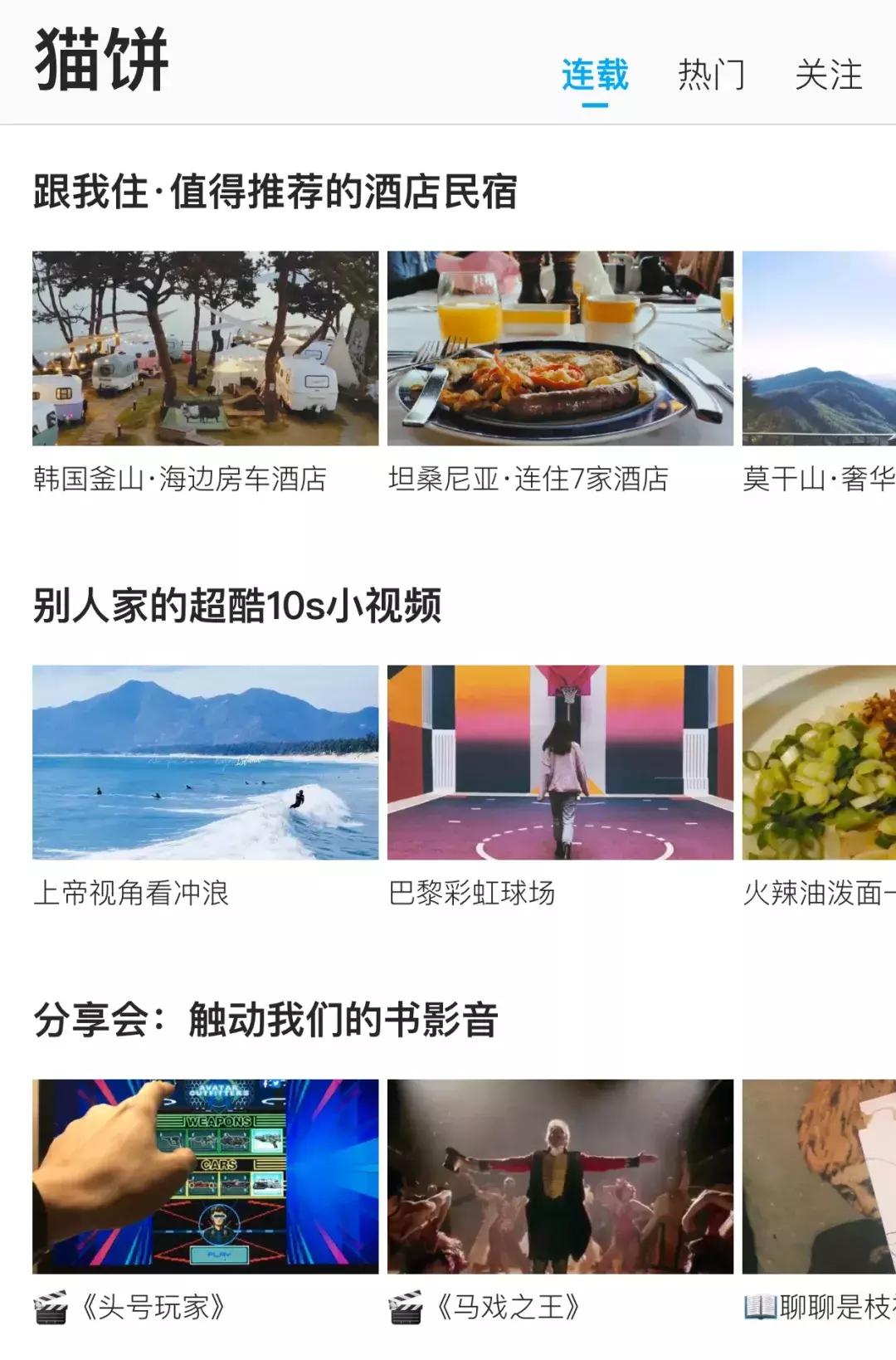The height and width of the screenshot is (1360, 896).
Task: Tap the underline beneath the 连载 label
Action: (596, 101)
